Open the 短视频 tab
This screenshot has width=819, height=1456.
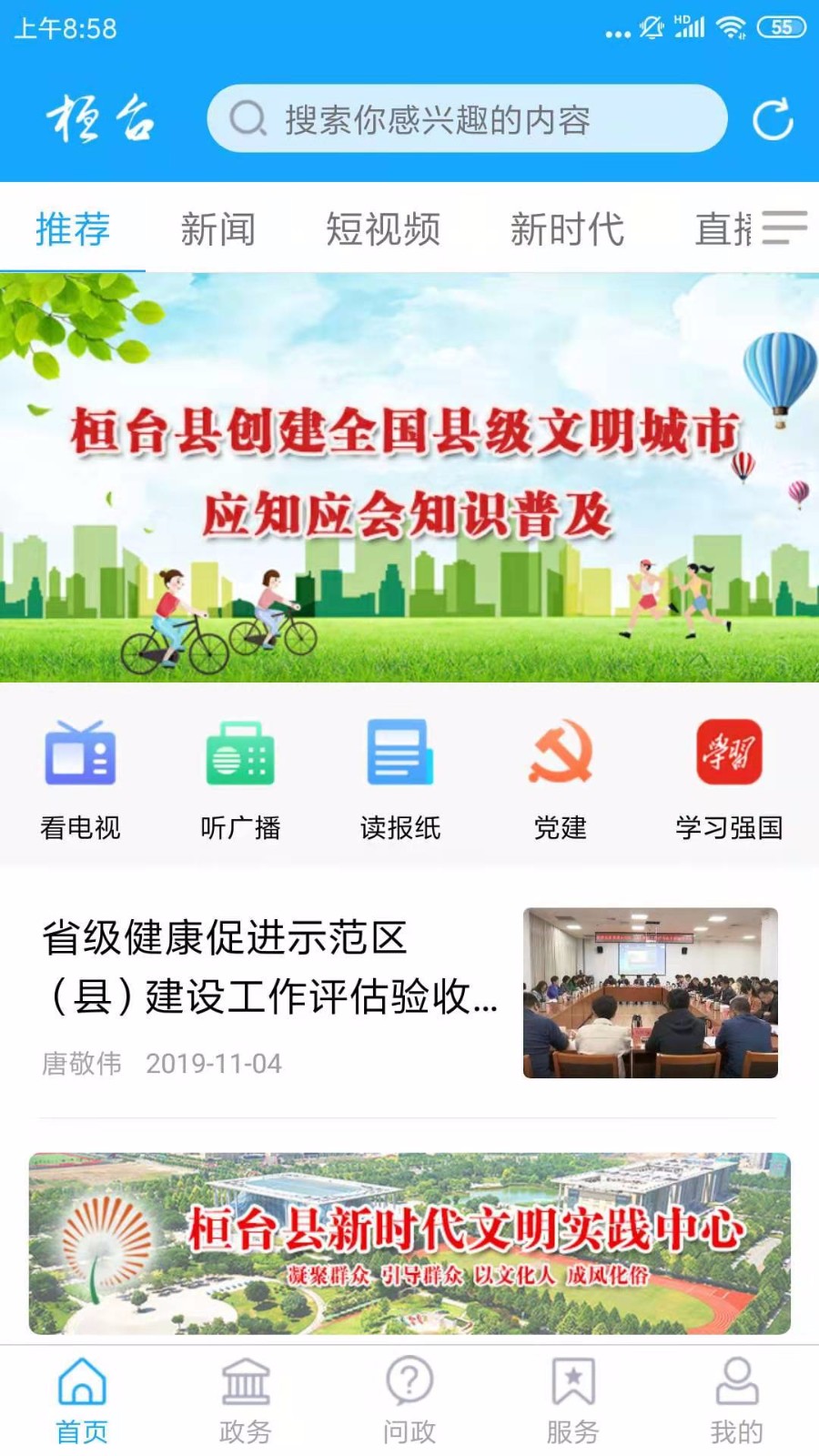tap(383, 229)
